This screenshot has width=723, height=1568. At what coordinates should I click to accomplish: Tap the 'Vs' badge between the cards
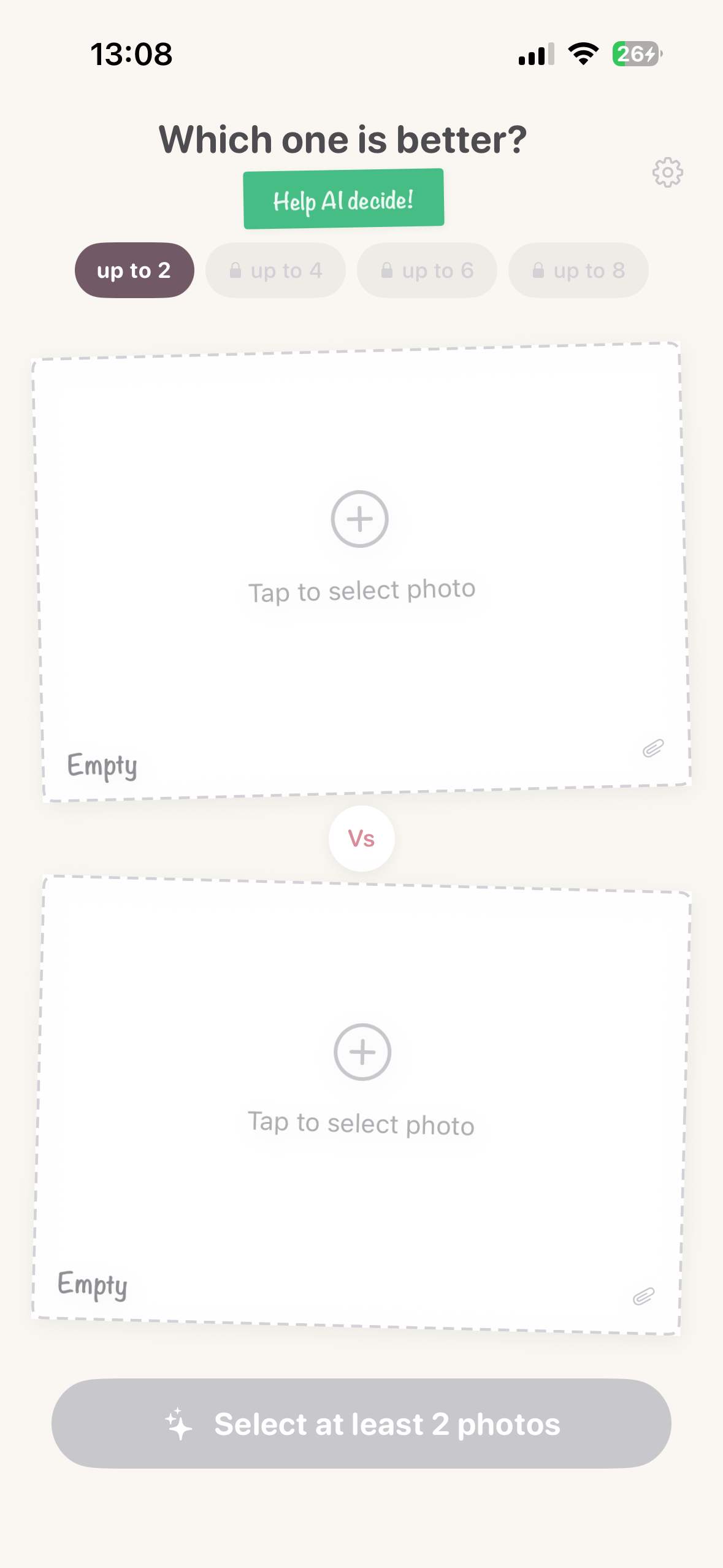(x=361, y=839)
